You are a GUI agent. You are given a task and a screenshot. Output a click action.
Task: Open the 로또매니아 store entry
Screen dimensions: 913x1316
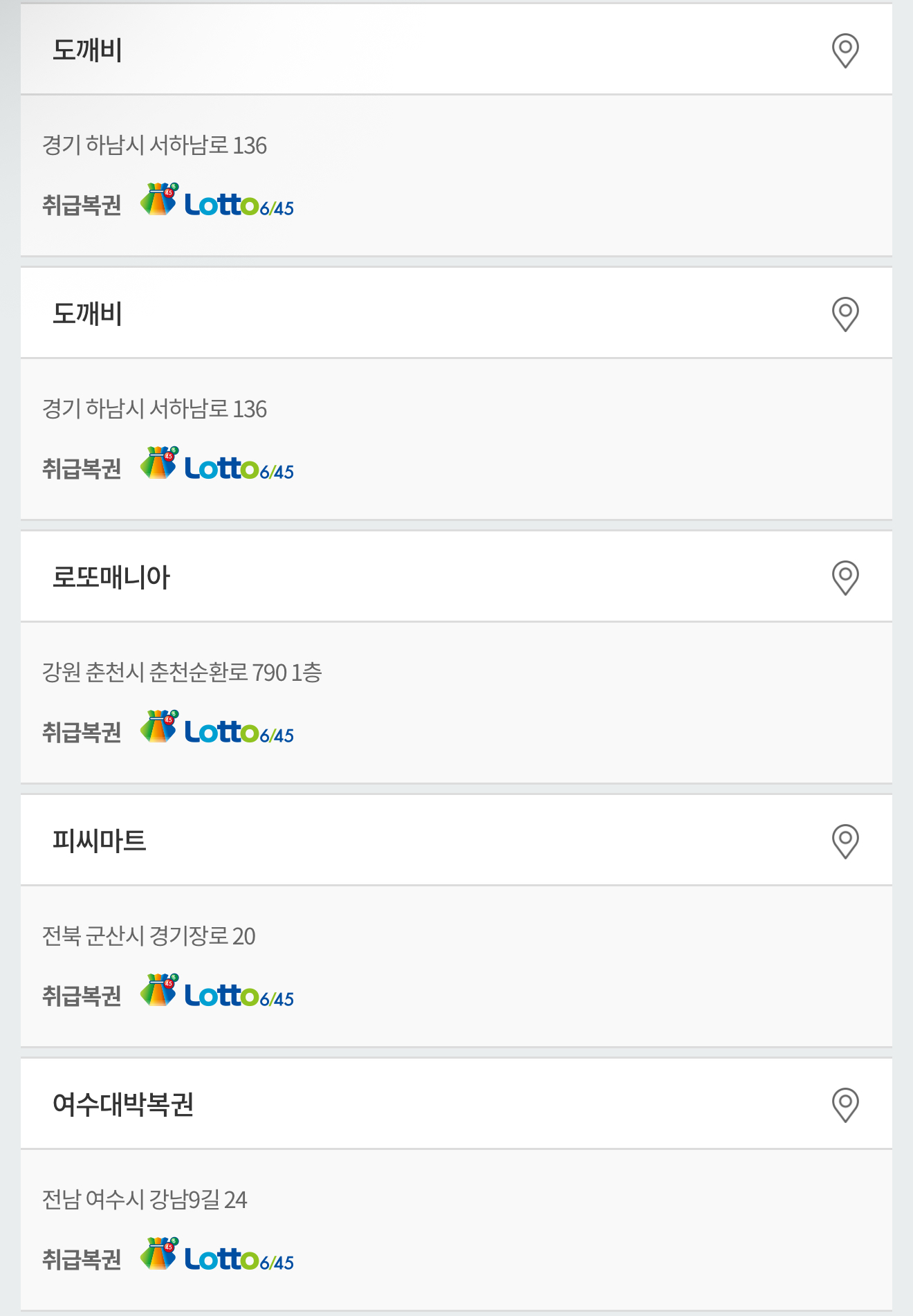pos(456,576)
